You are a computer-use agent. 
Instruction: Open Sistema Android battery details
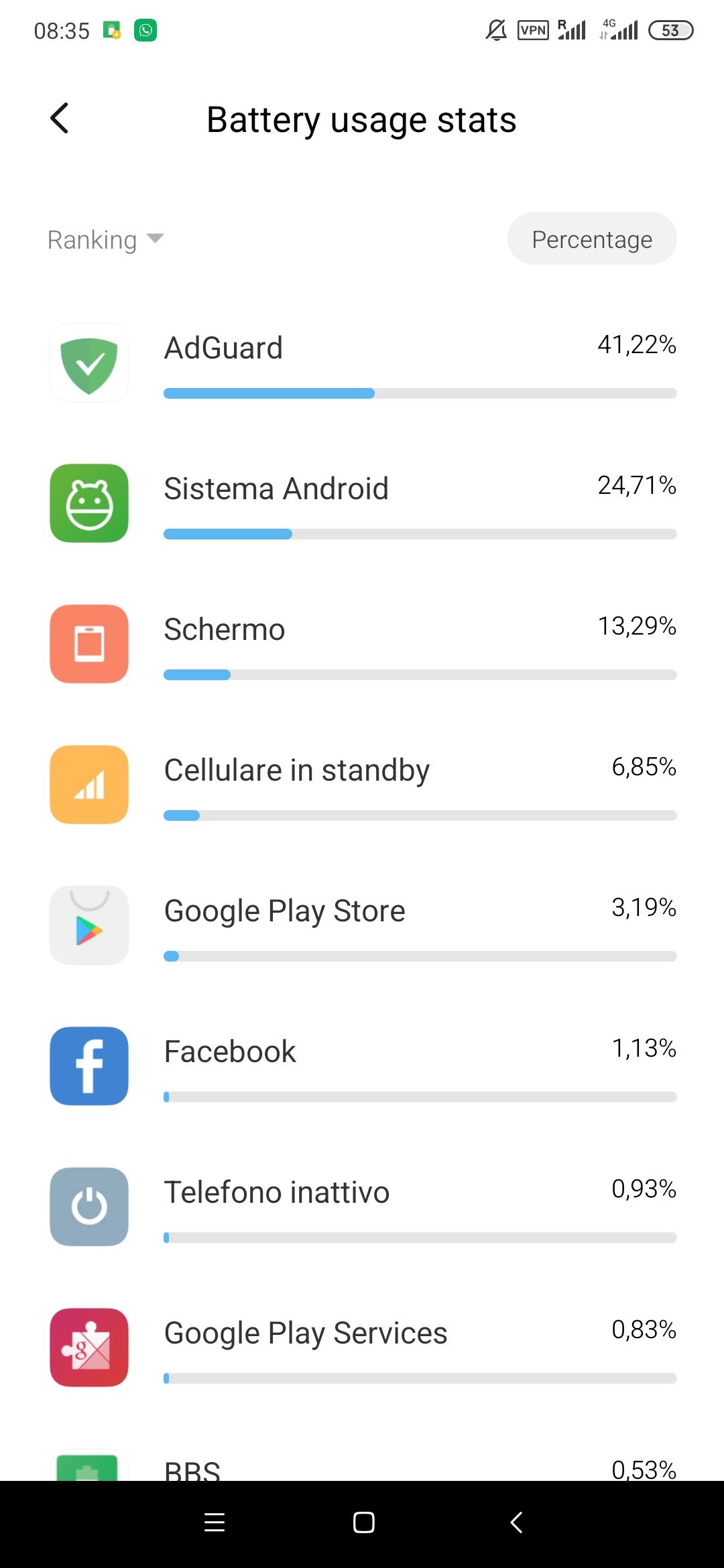tap(362, 503)
